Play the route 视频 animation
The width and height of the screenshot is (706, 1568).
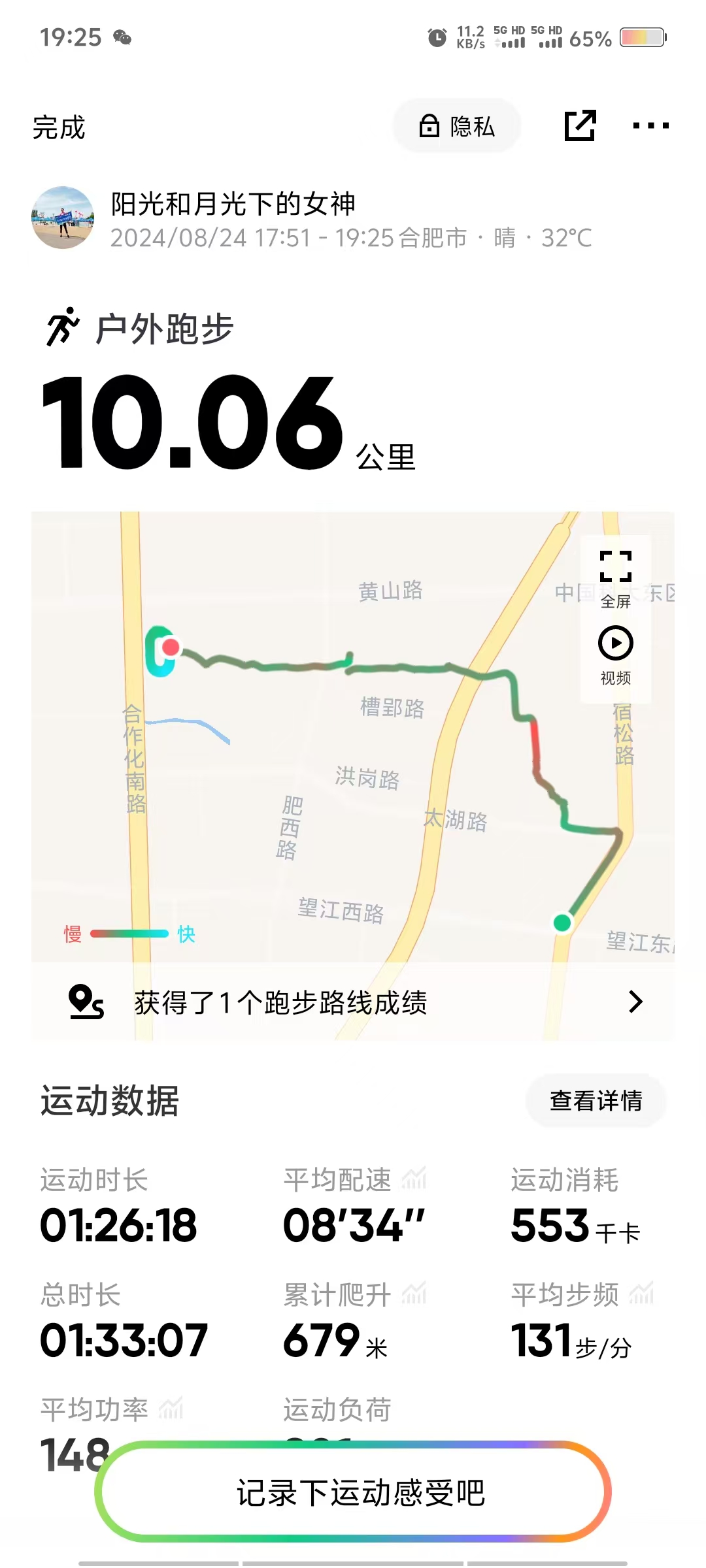tap(616, 655)
